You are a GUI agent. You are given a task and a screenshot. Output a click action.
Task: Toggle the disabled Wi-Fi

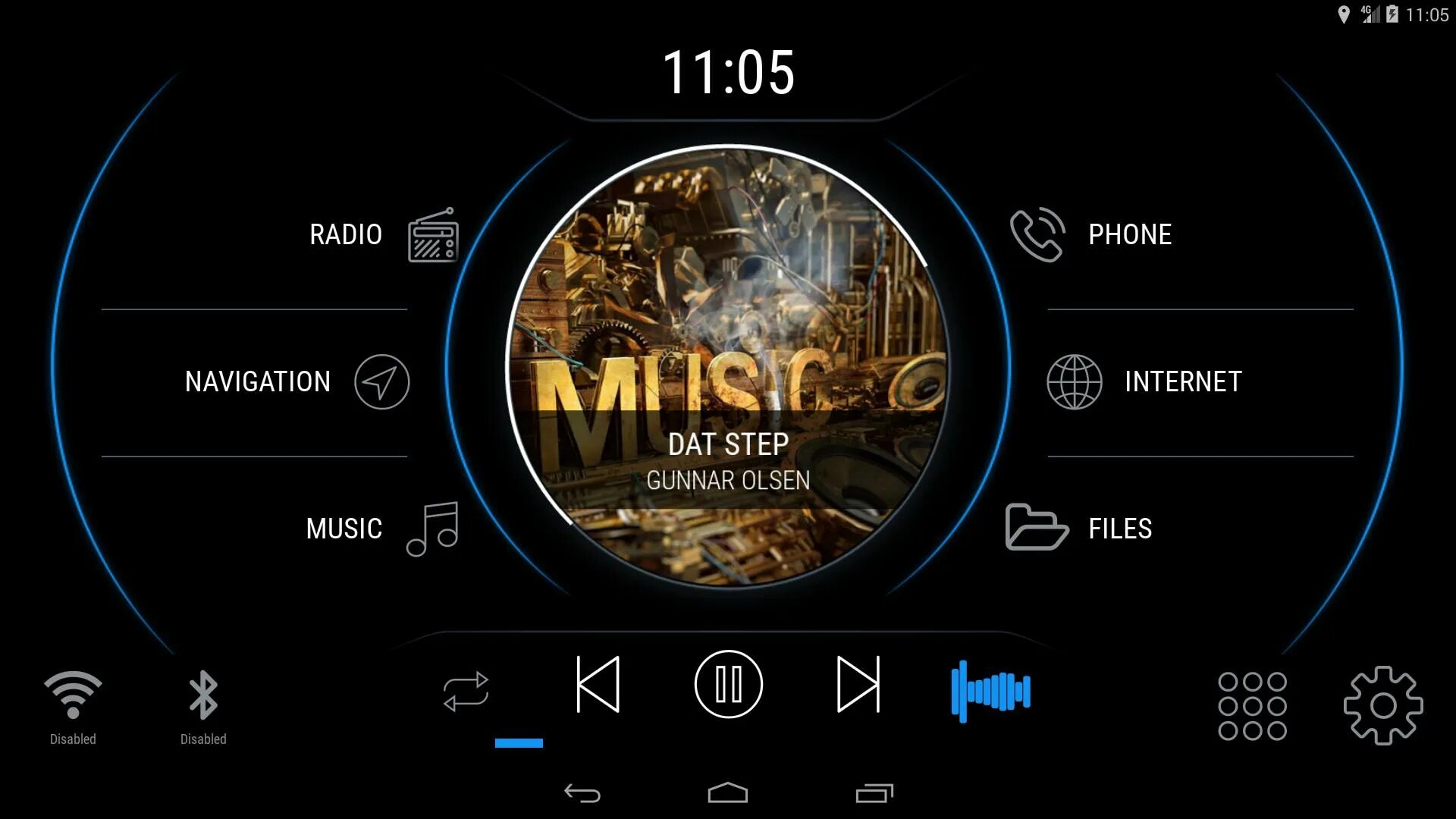[x=73, y=705]
